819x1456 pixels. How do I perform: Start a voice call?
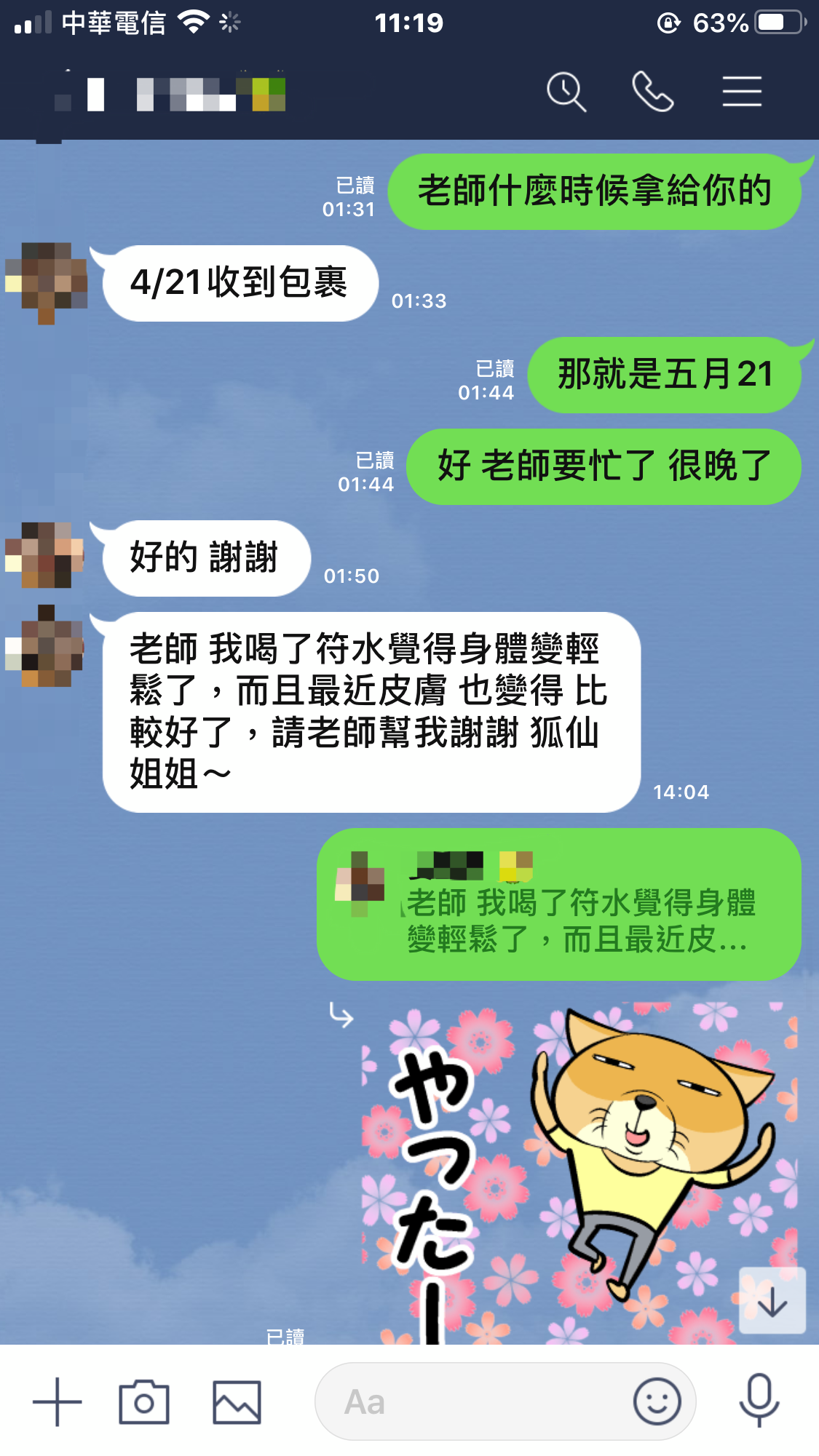tap(652, 92)
